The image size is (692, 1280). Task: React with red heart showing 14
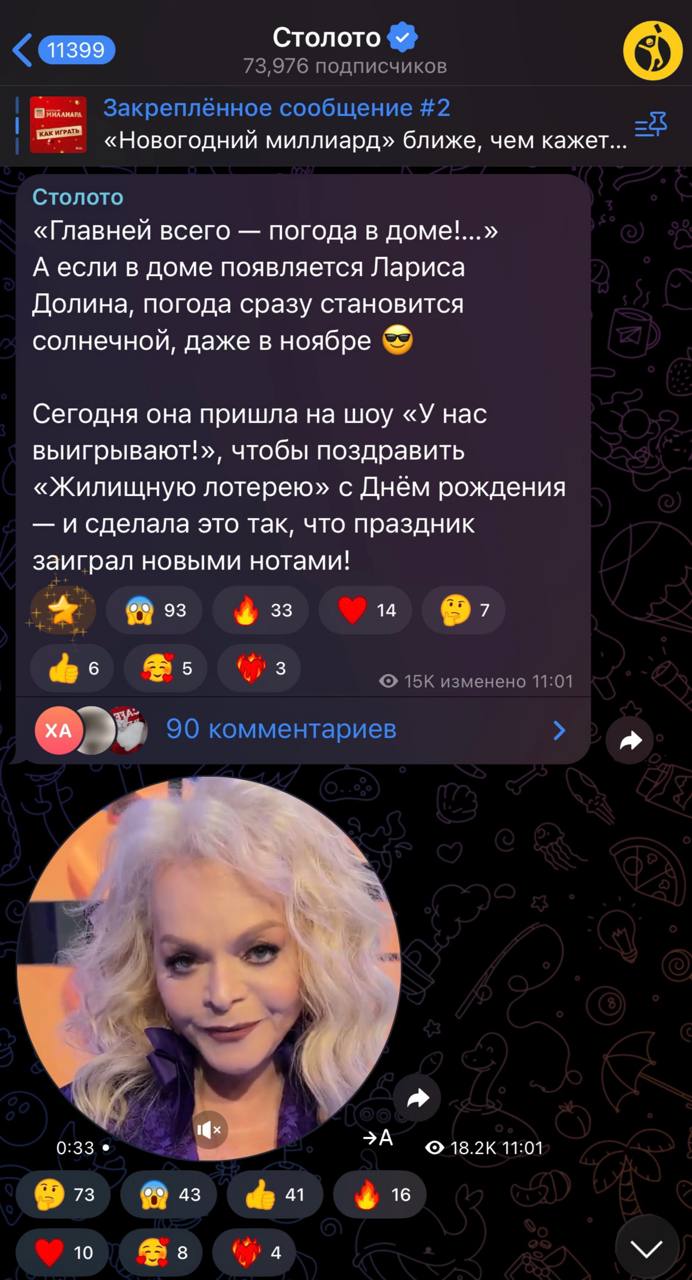(x=366, y=610)
